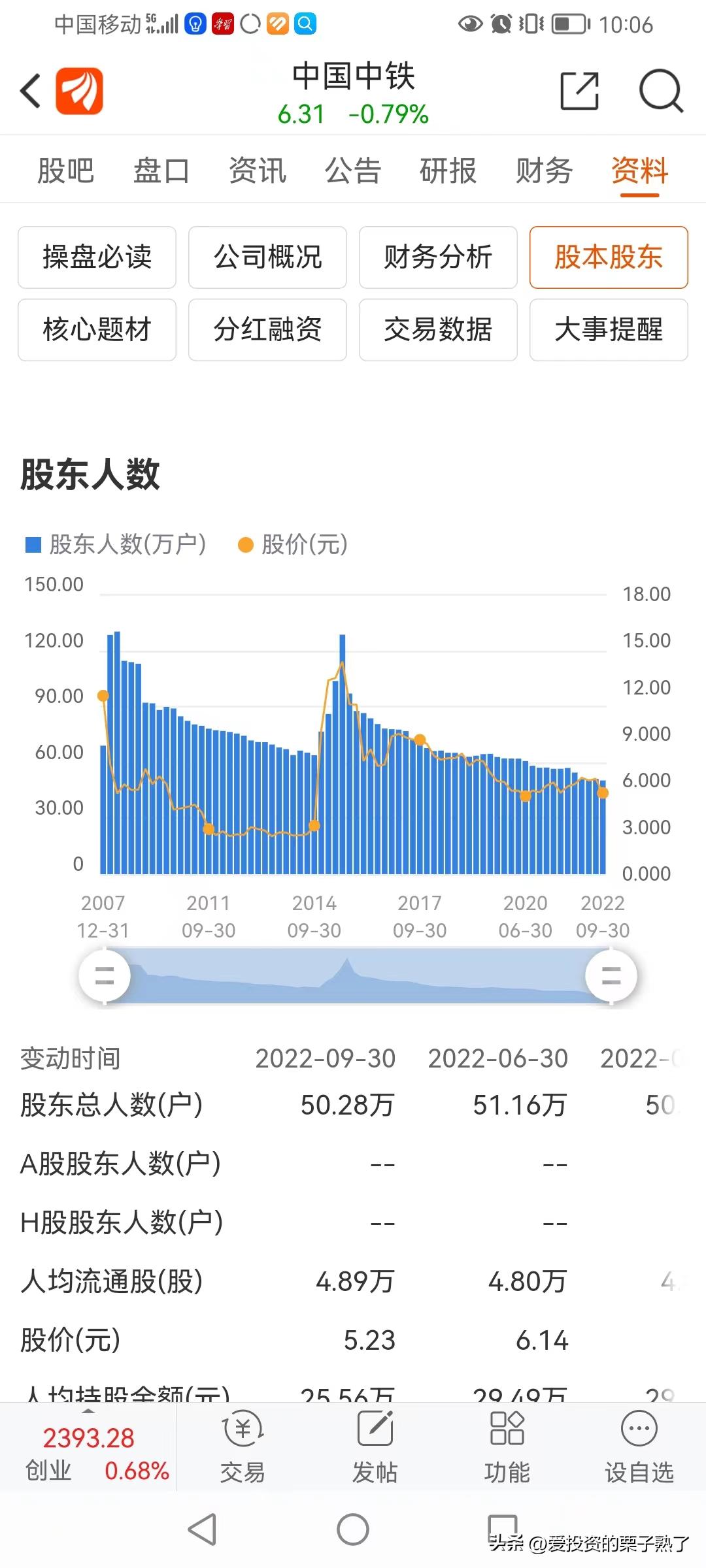Open 核心题材 core themes
Viewport: 706px width, 1568px height.
(x=96, y=330)
